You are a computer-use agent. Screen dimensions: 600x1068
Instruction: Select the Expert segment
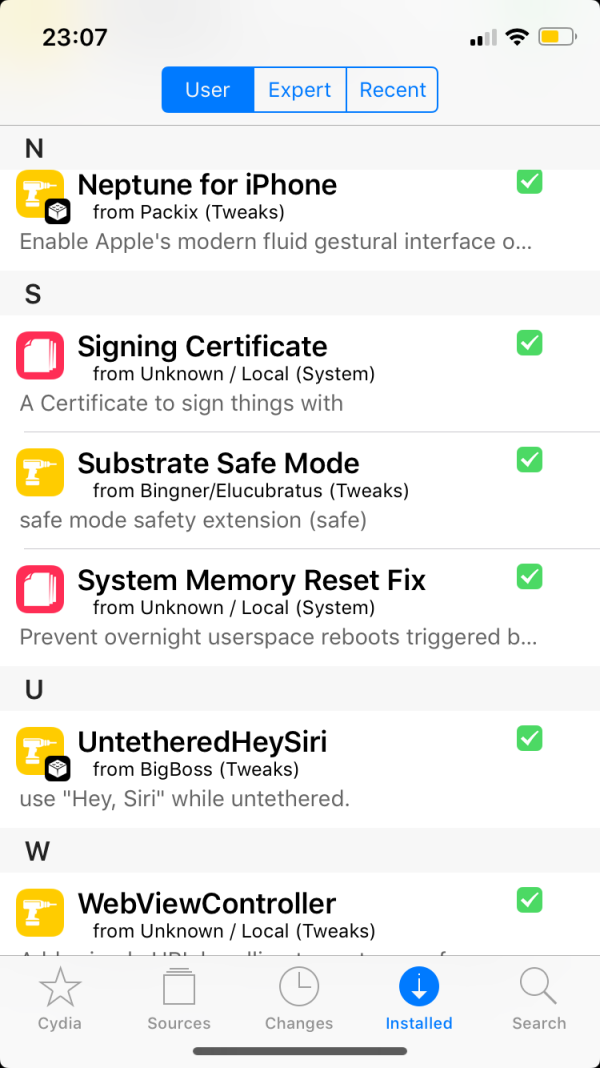(299, 90)
